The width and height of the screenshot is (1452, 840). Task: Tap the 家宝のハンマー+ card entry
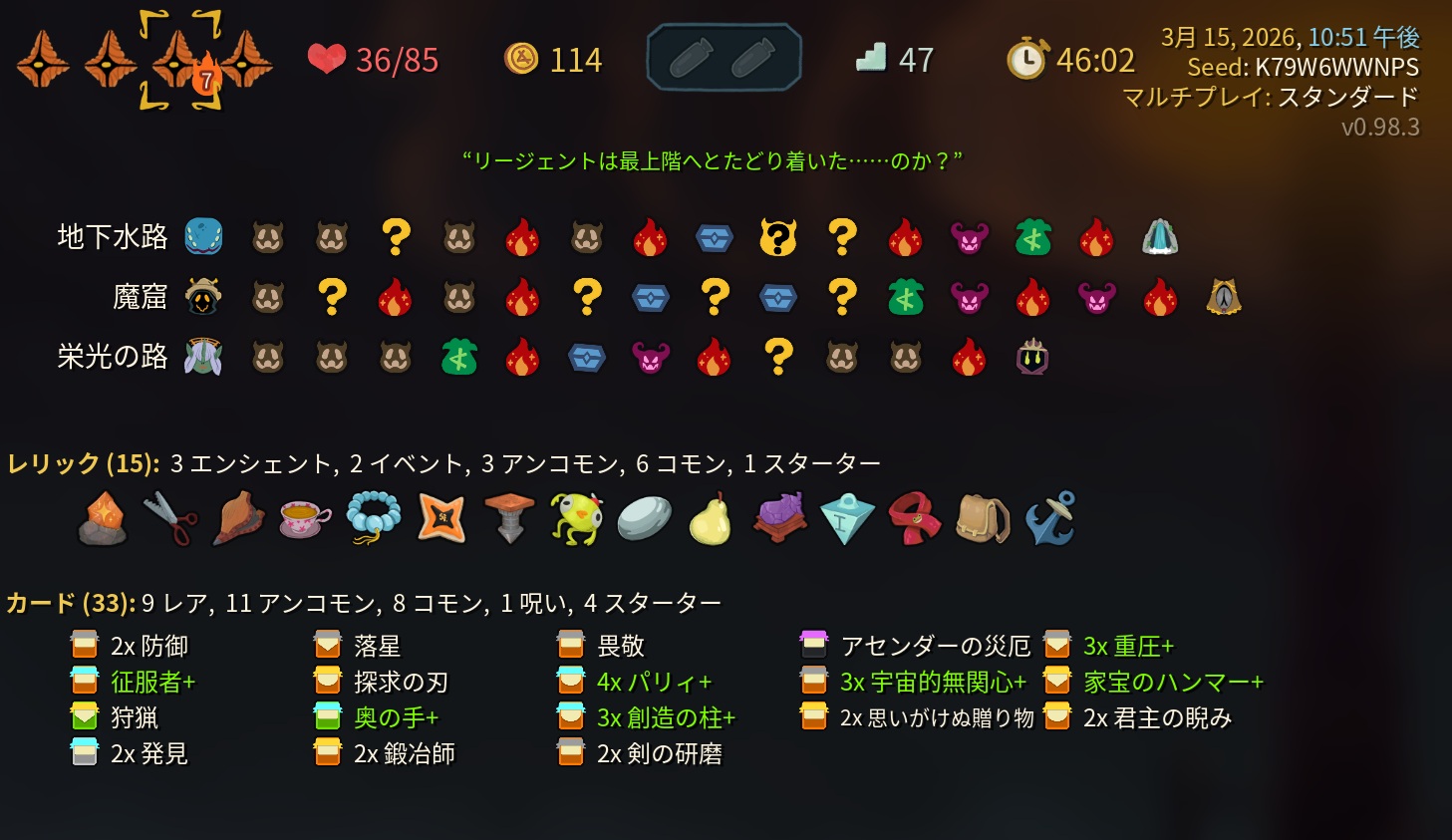(1153, 682)
